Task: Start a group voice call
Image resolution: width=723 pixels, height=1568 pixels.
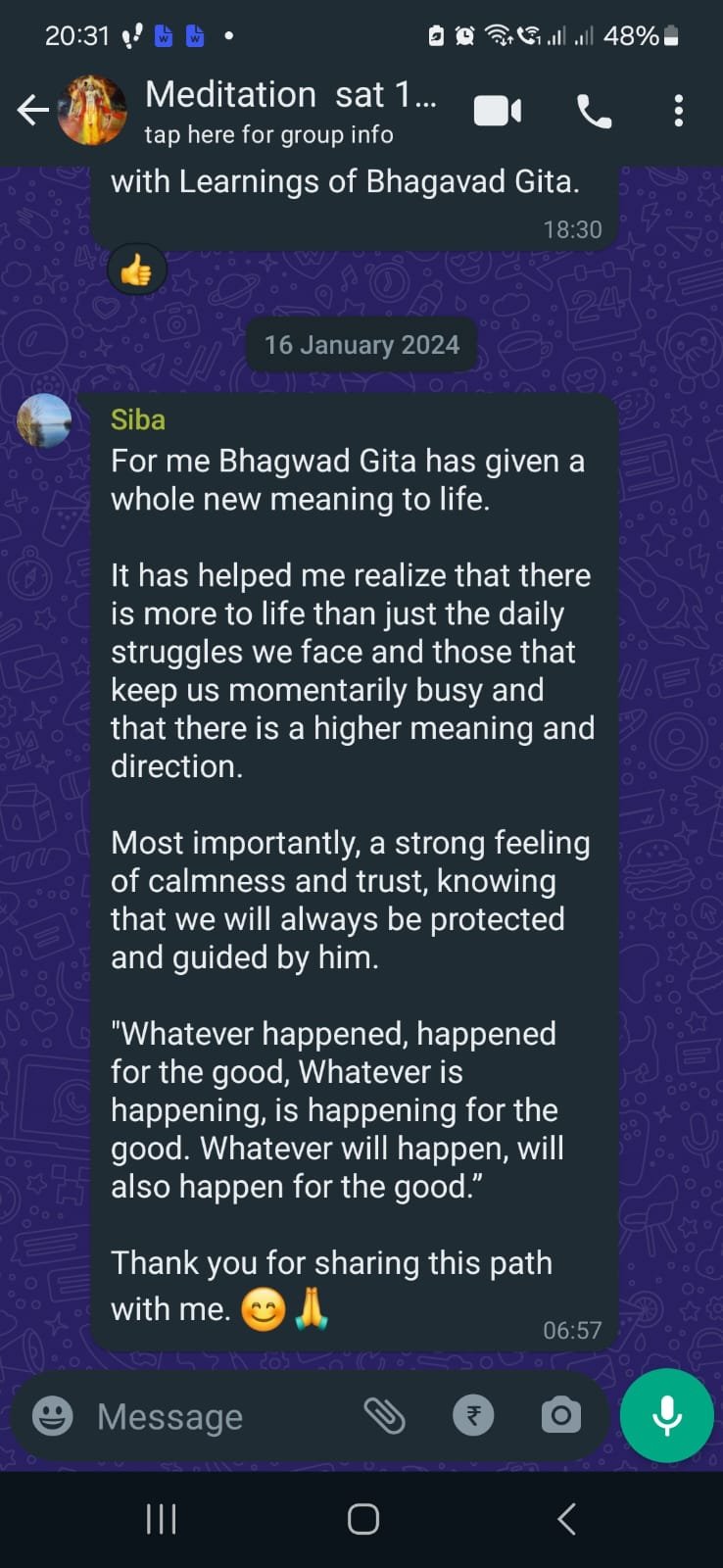Action: coord(594,112)
